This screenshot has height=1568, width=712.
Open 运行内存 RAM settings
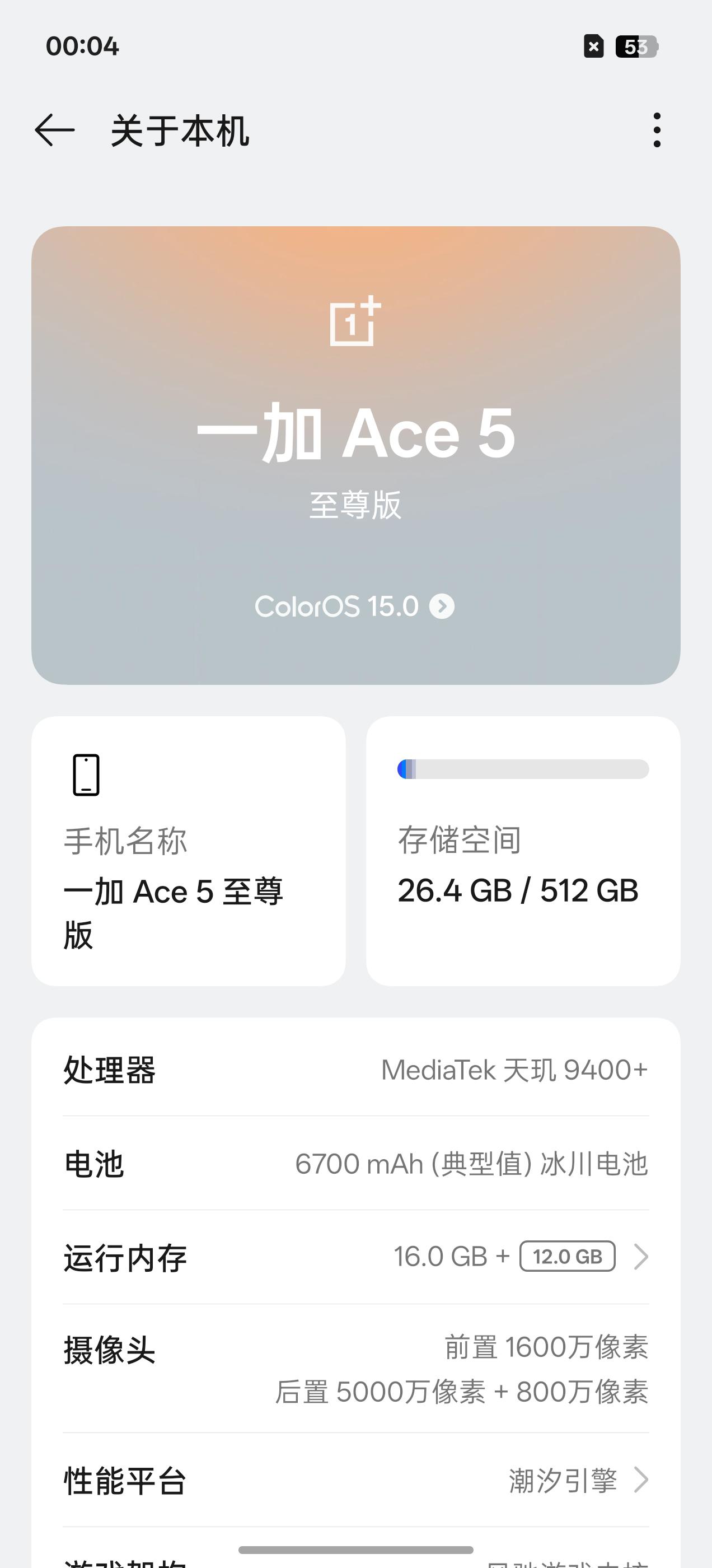(x=356, y=1257)
